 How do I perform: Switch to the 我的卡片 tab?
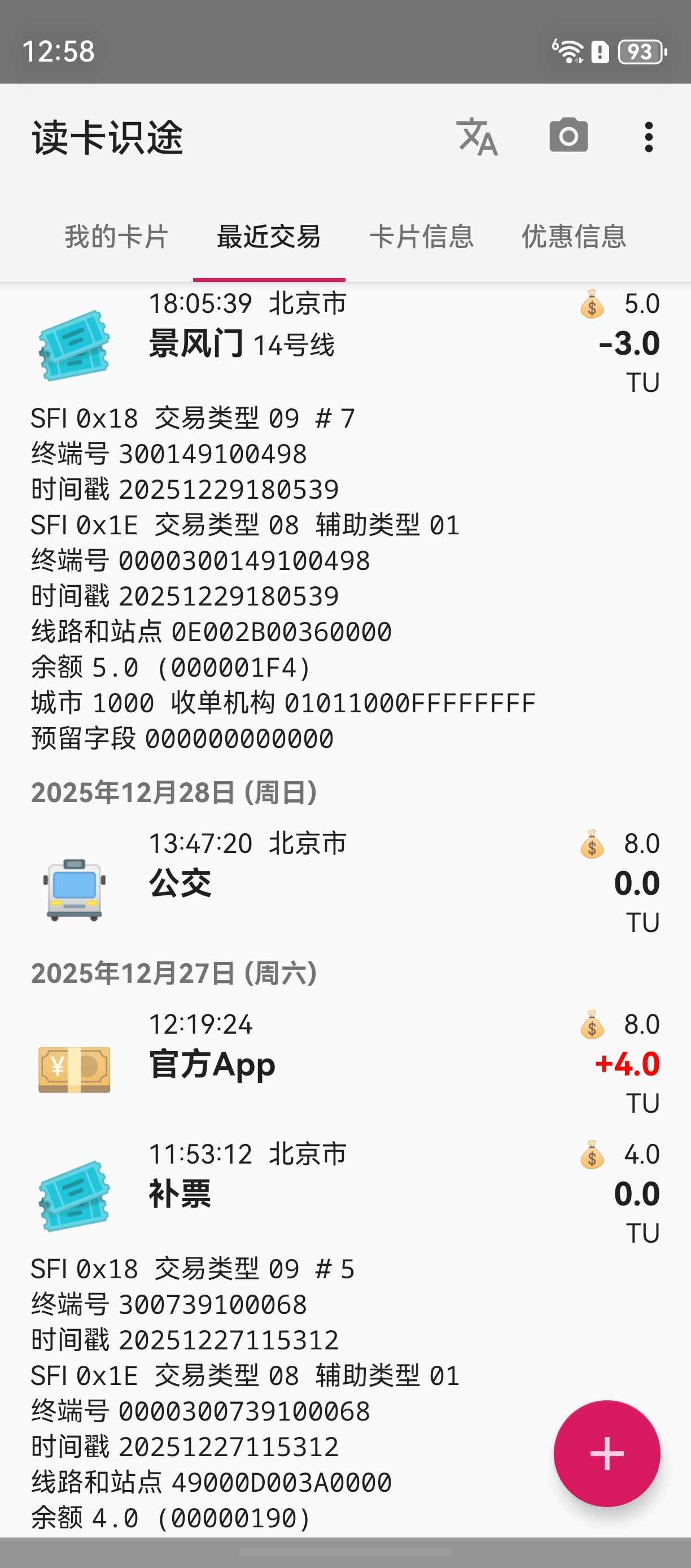[116, 236]
